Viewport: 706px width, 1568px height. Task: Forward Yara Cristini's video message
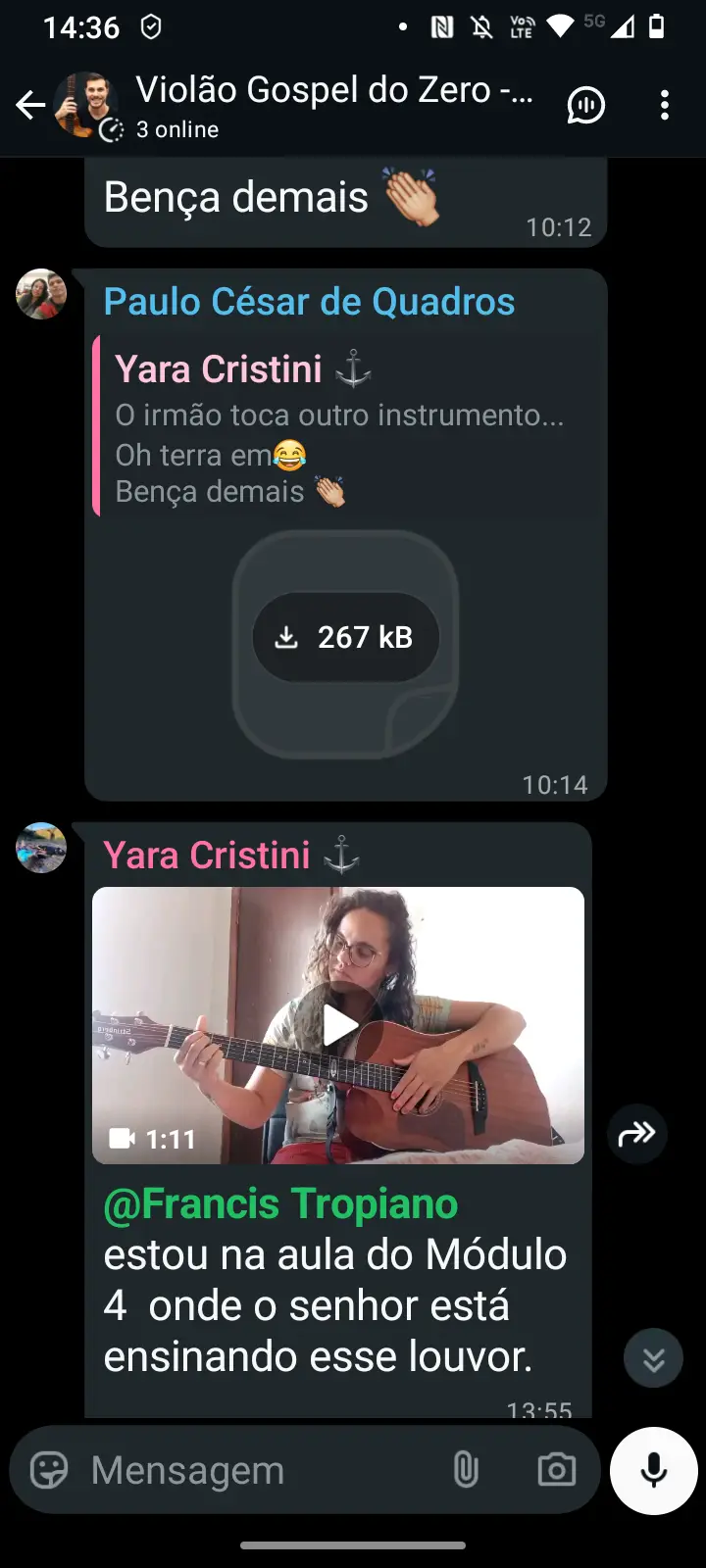pos(637,1134)
